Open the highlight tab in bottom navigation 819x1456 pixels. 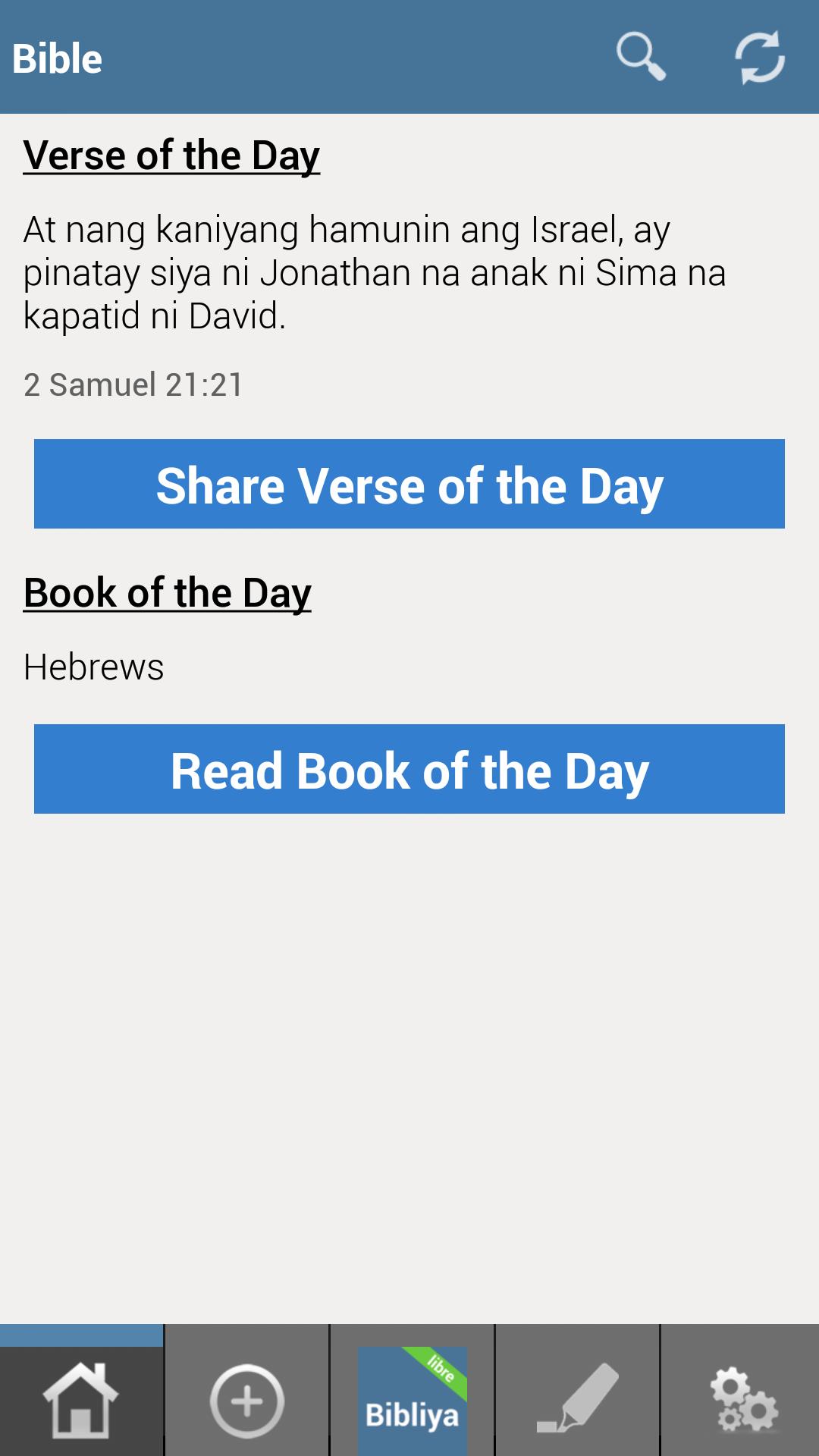573,1399
